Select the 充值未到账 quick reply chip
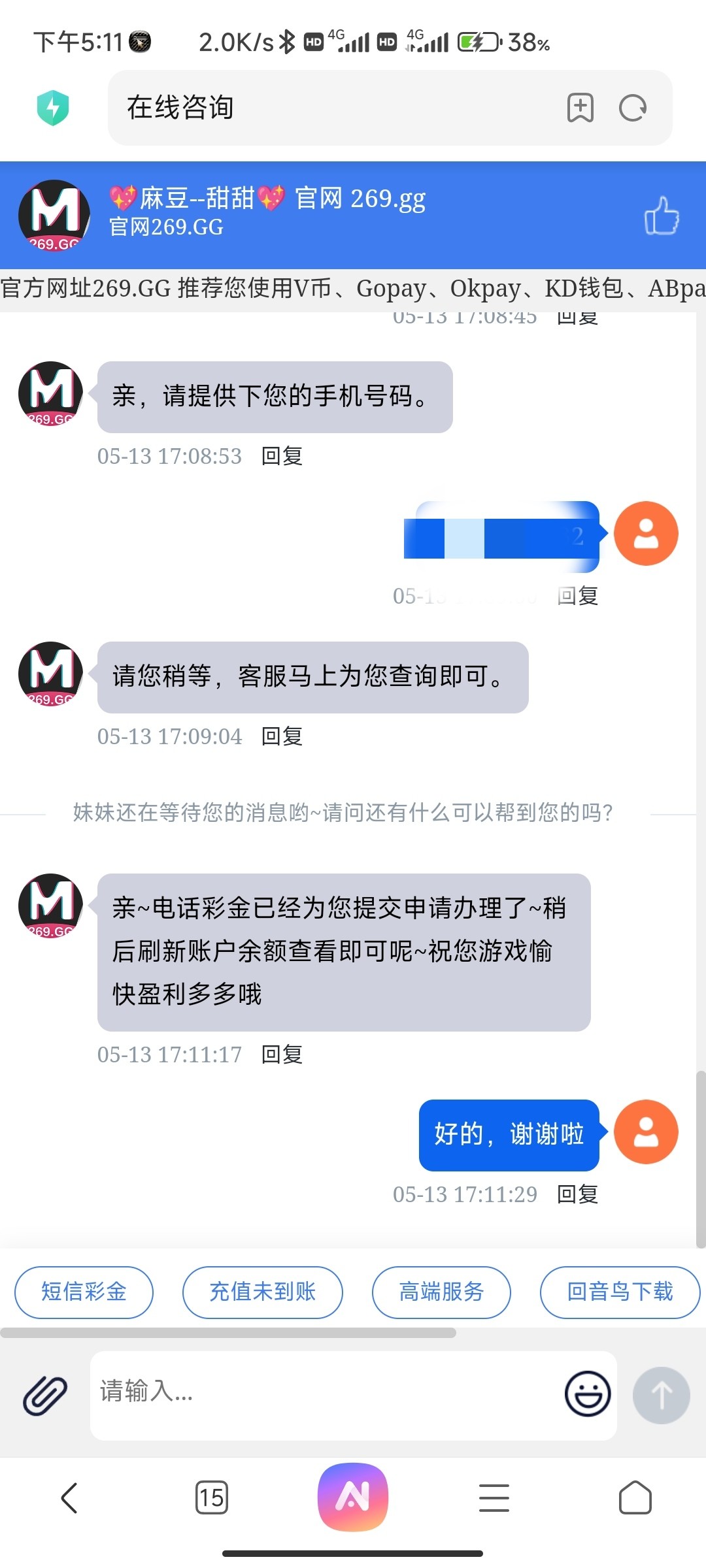706x1568 pixels. click(262, 1292)
